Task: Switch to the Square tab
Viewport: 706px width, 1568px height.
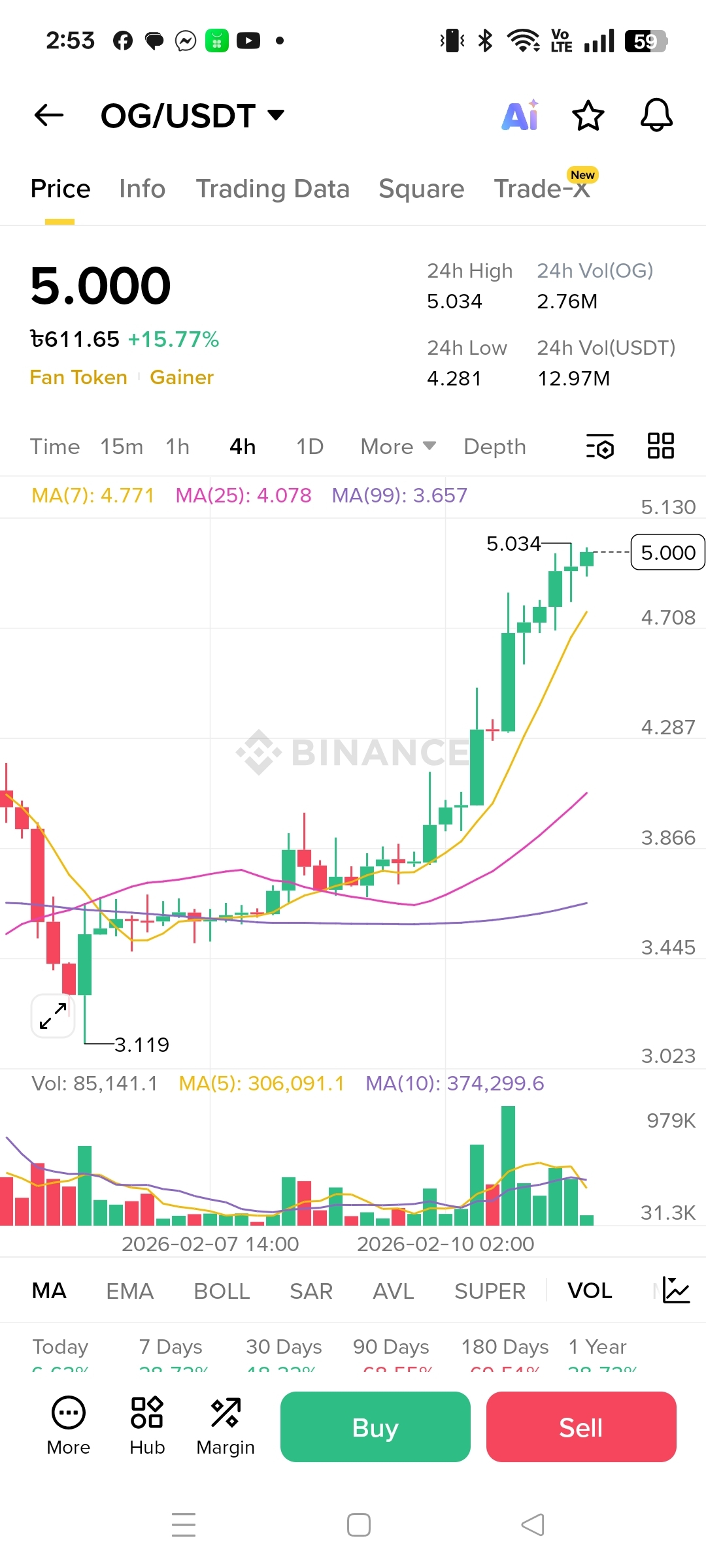Action: 421,189
